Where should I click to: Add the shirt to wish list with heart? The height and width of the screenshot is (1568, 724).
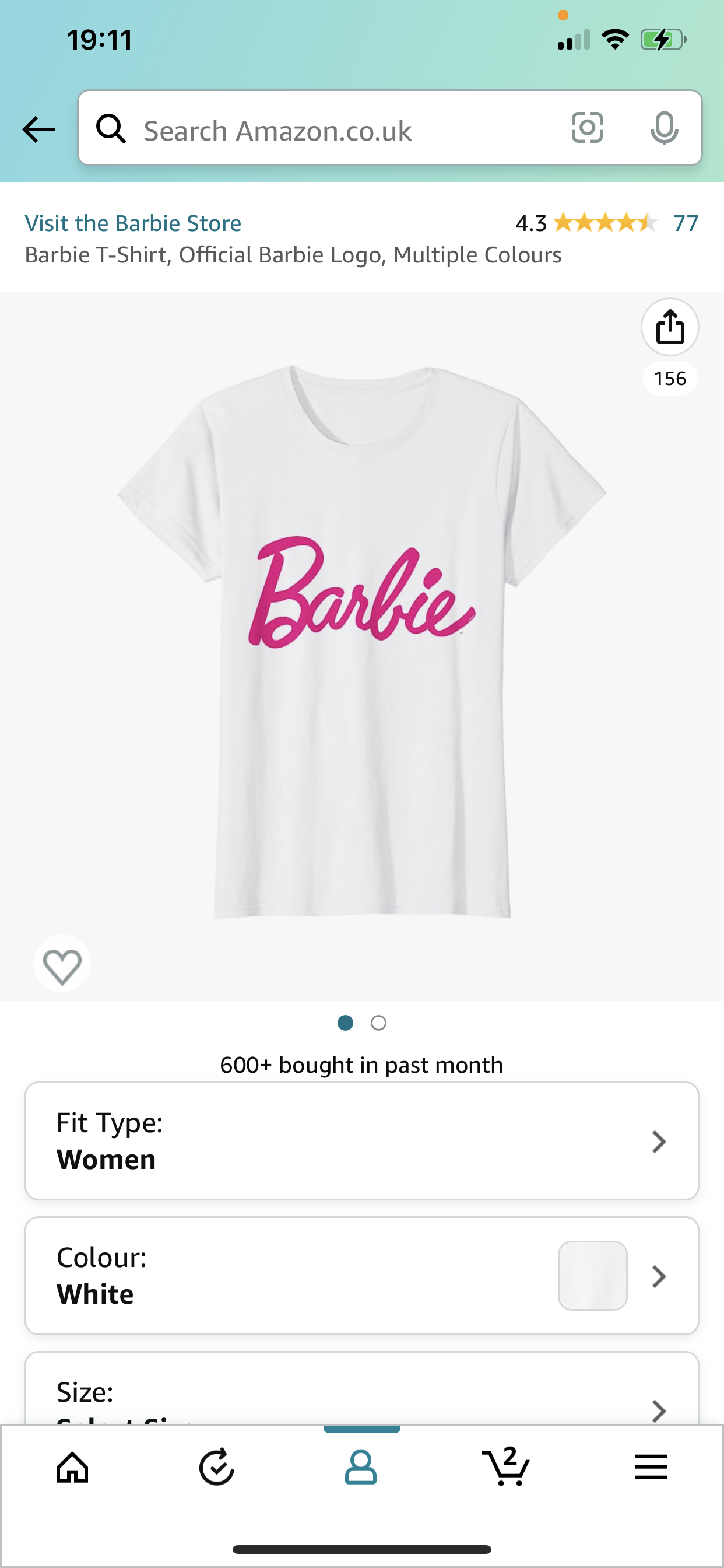pyautogui.click(x=62, y=966)
